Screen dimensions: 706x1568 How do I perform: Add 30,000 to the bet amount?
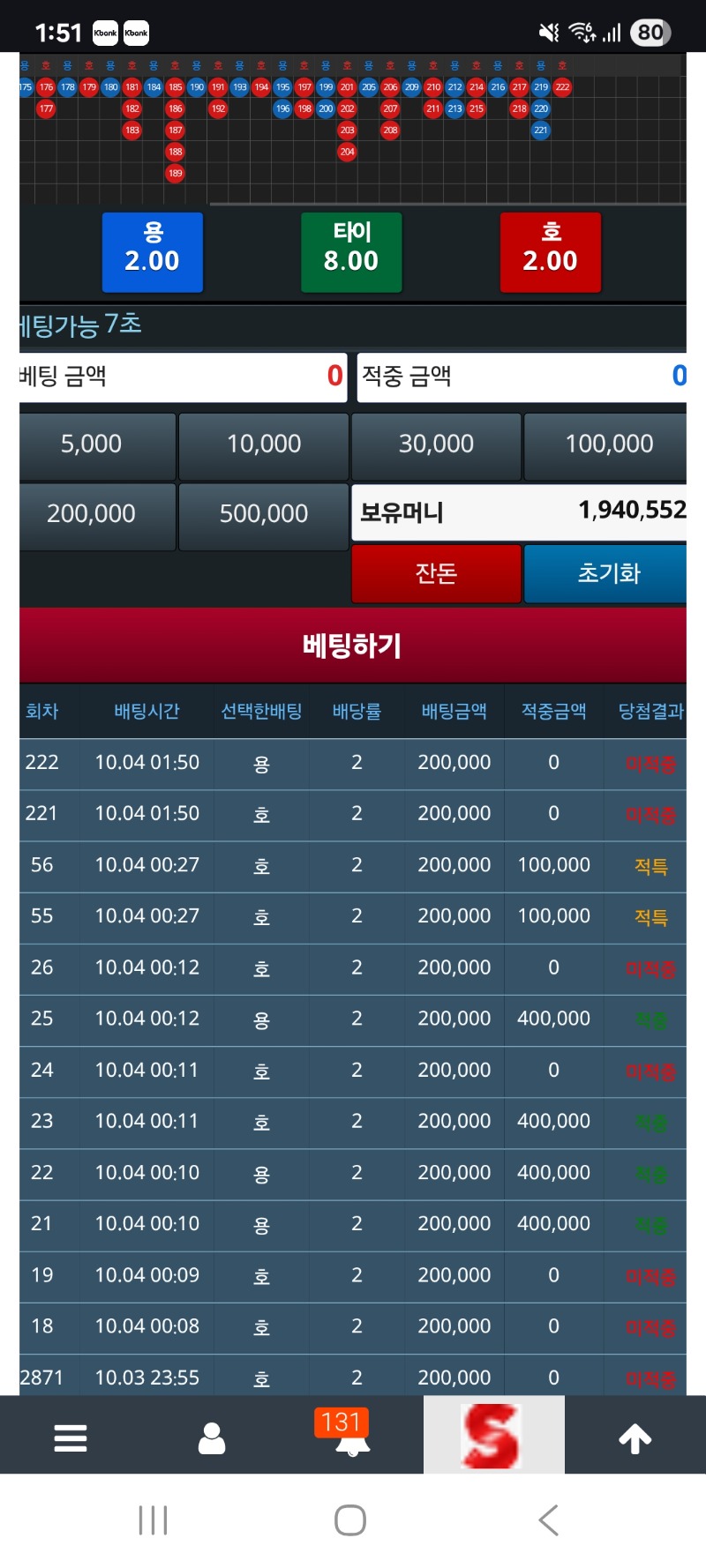pyautogui.click(x=436, y=444)
